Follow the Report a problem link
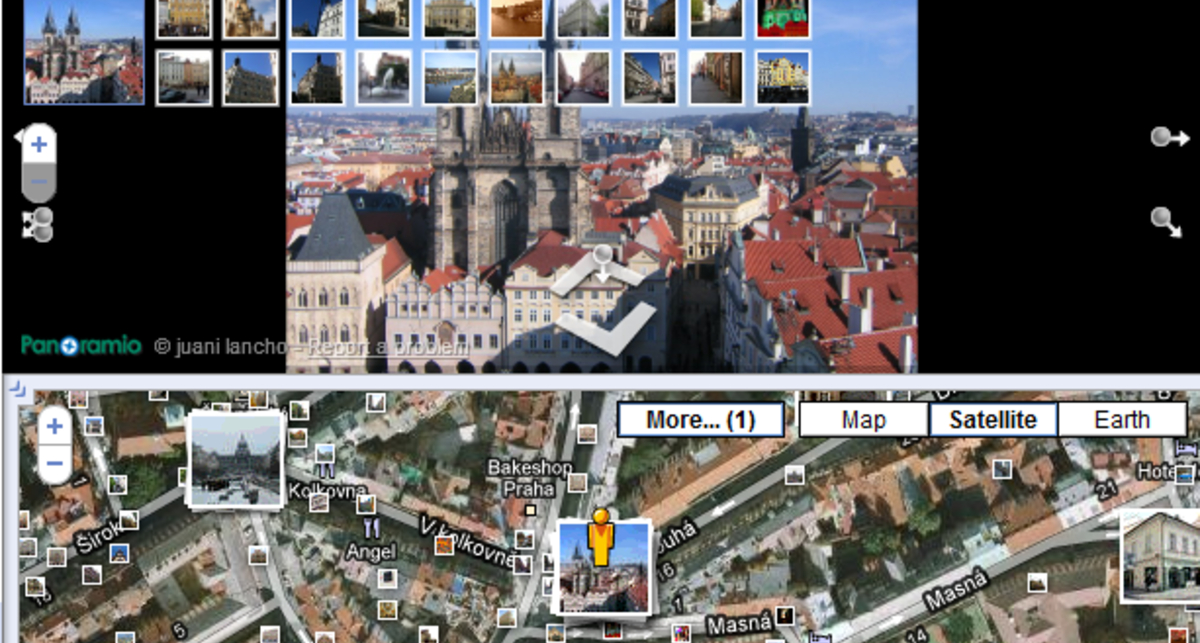This screenshot has width=1200, height=643. pyautogui.click(x=387, y=347)
